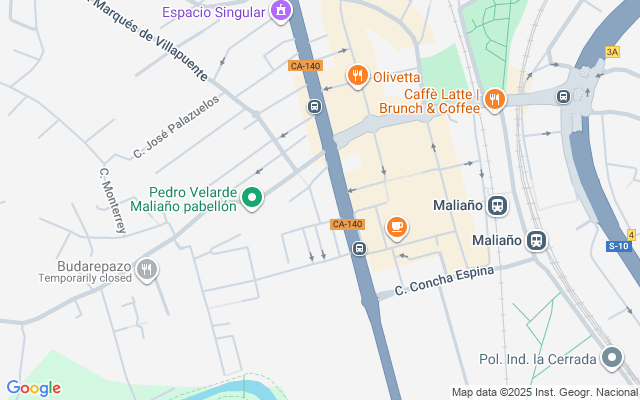The image size is (640, 400).
Task: Open Caffè Latte Brunch & Coffee marker
Action: pos(495,98)
